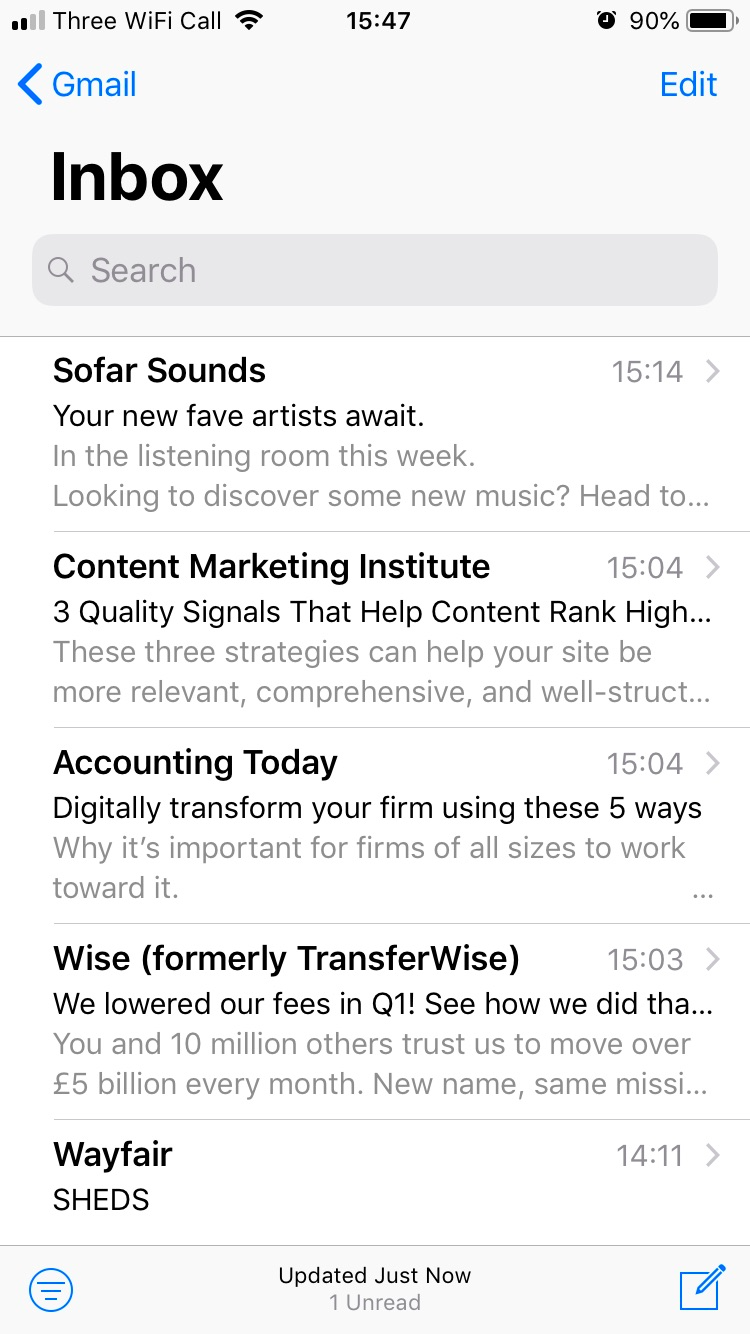Tap the search magnifying glass icon
Screen dimensions: 750x1334
coord(61,270)
